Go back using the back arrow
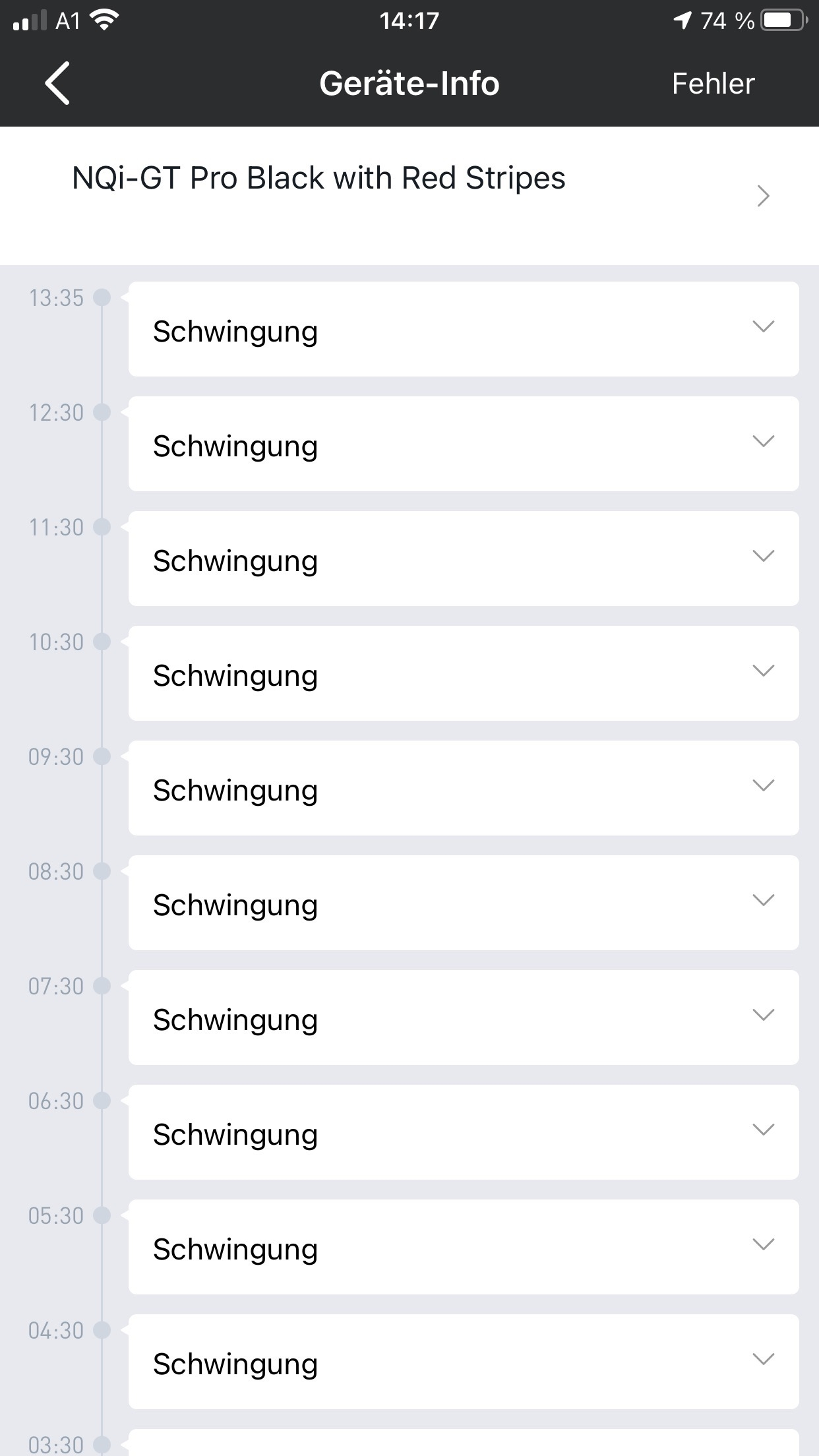 tap(57, 84)
